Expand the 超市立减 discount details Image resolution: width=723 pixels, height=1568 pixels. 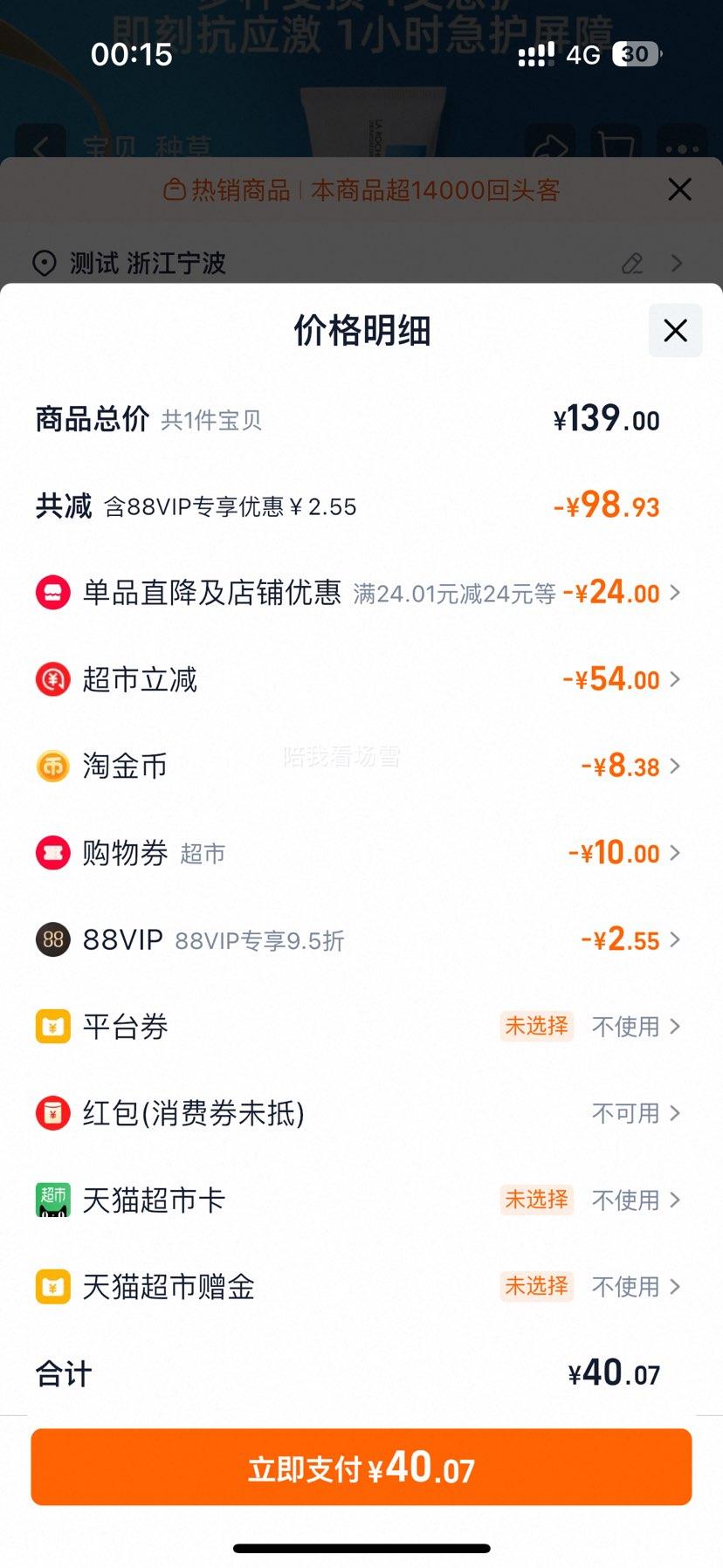tap(673, 679)
